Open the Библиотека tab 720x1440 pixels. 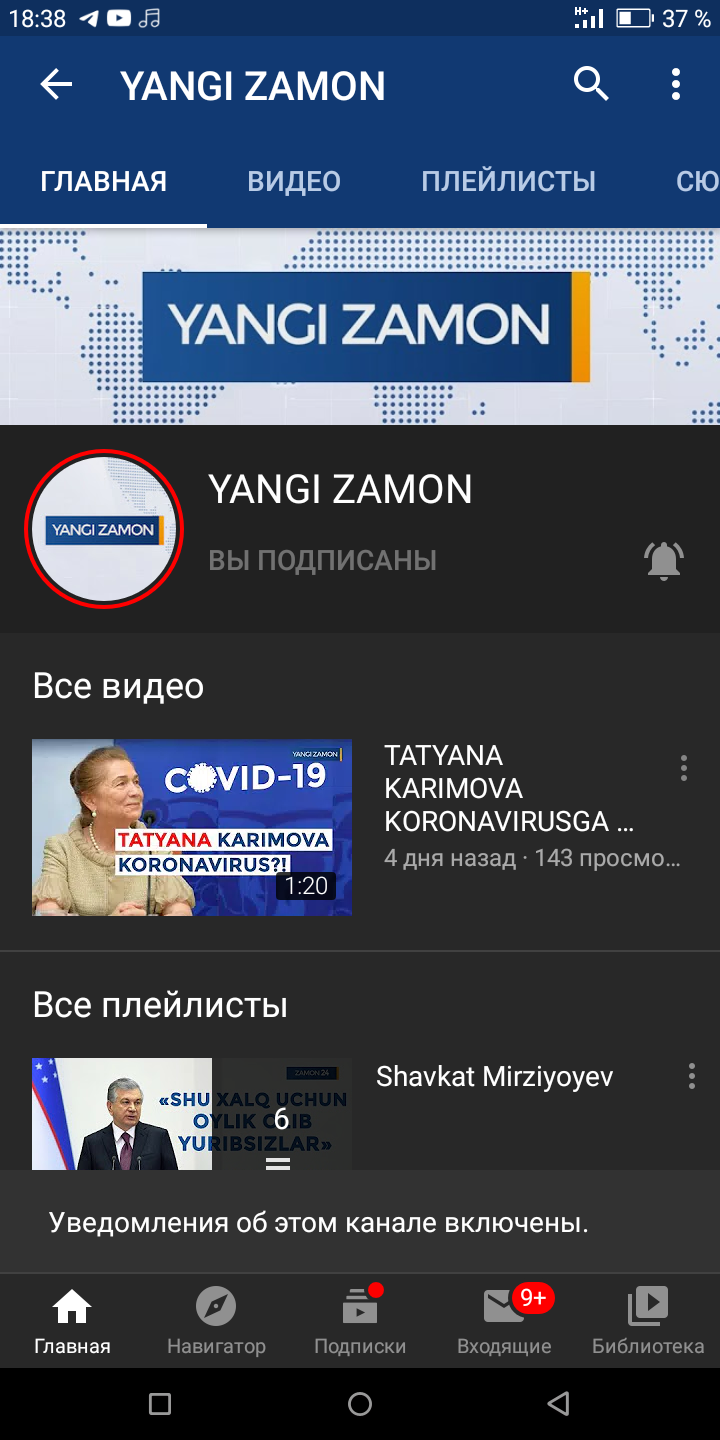pos(648,1320)
